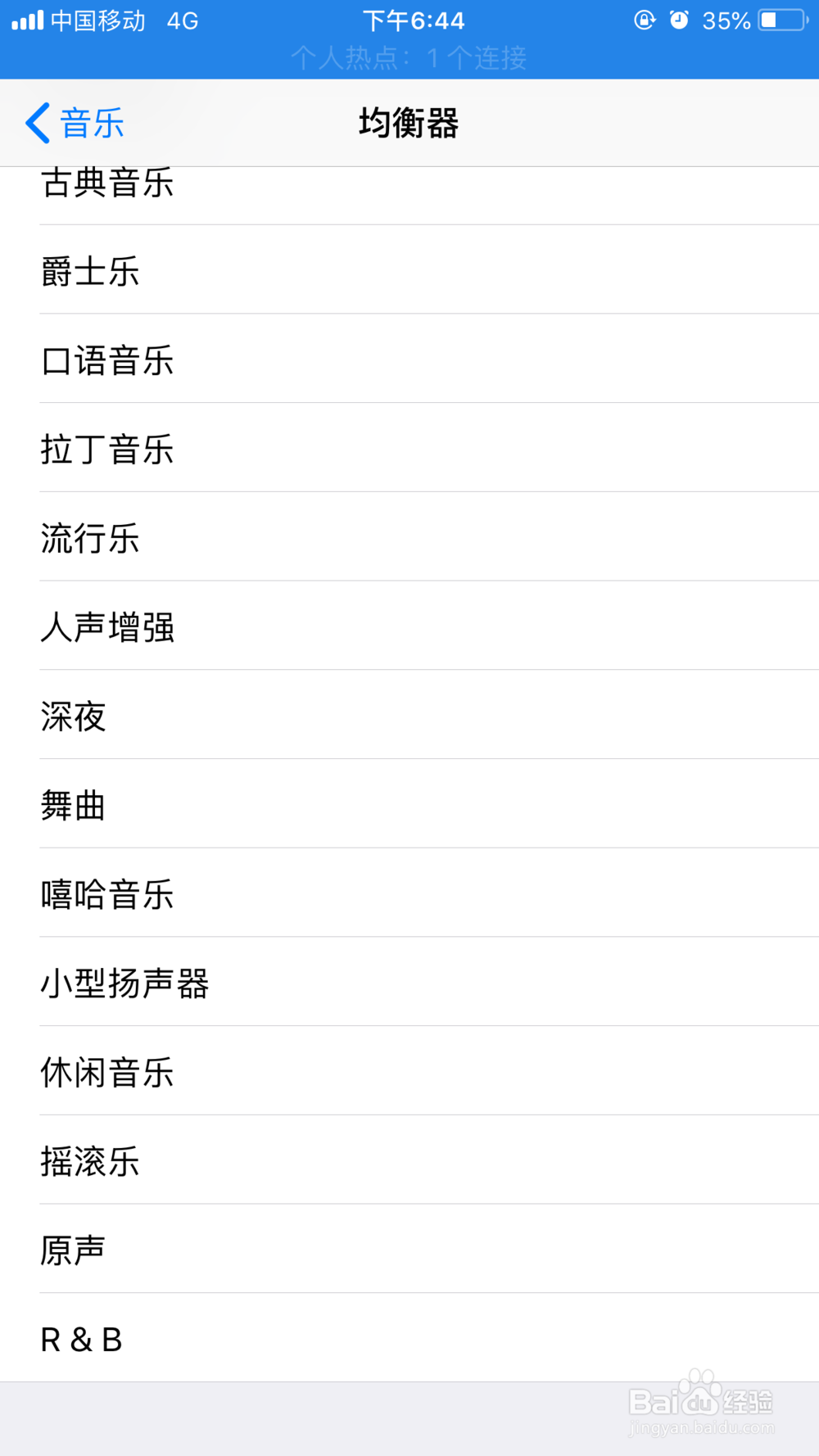This screenshot has width=819, height=1456.
Task: Tap the cellular signal icon
Action: [28, 20]
